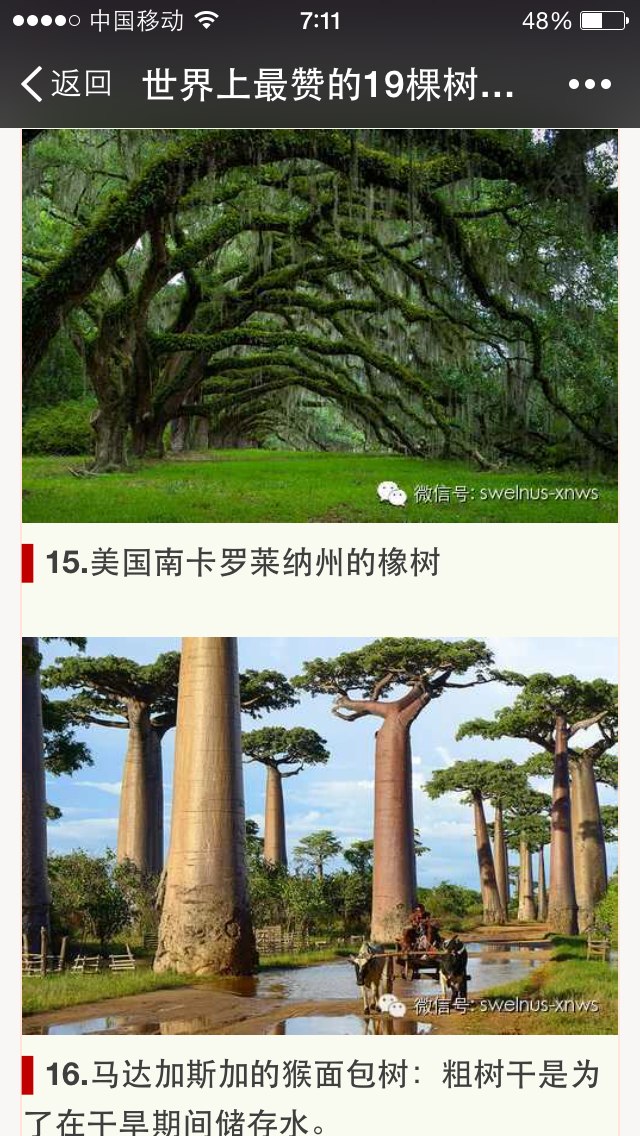
Task: Tap the 返回 back button
Action: (66, 84)
